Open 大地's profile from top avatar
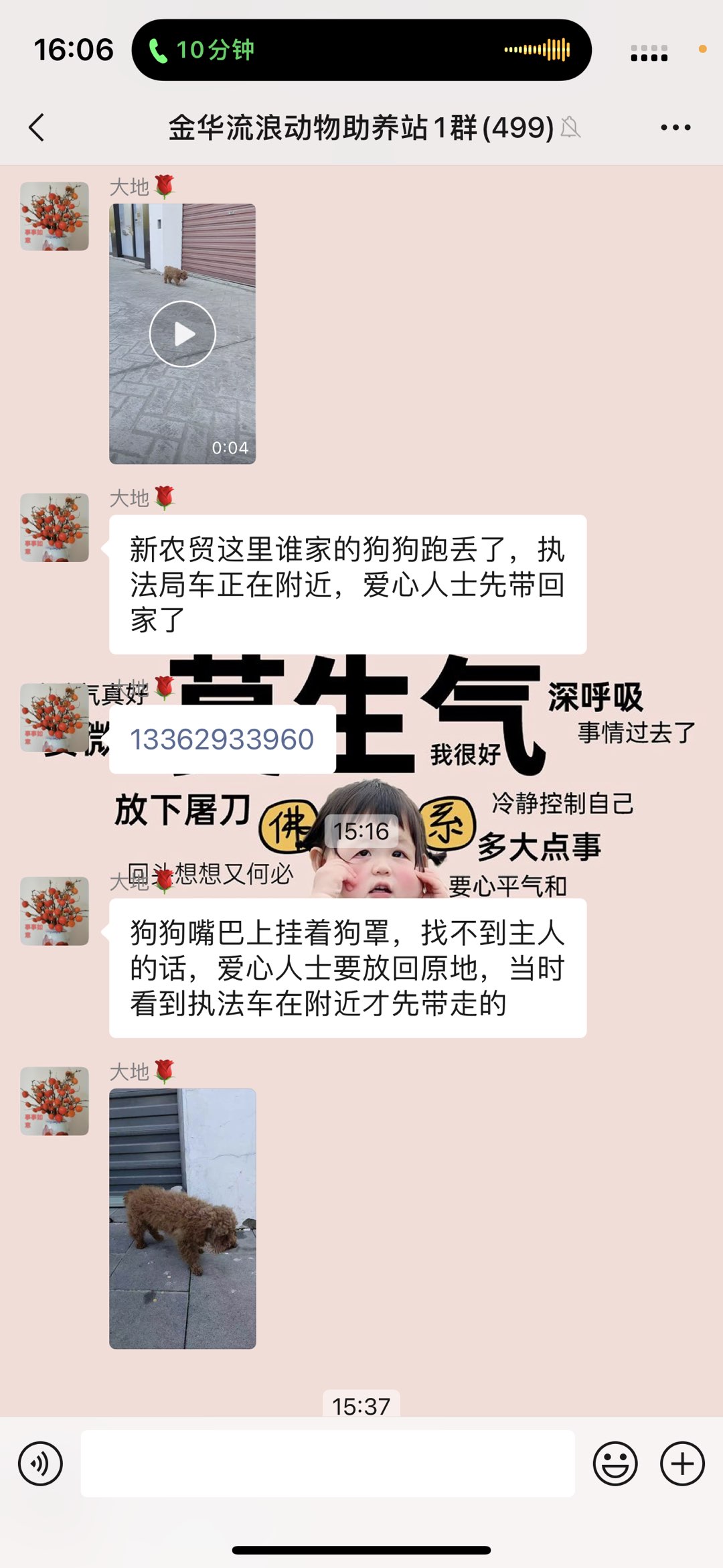 tap(54, 216)
